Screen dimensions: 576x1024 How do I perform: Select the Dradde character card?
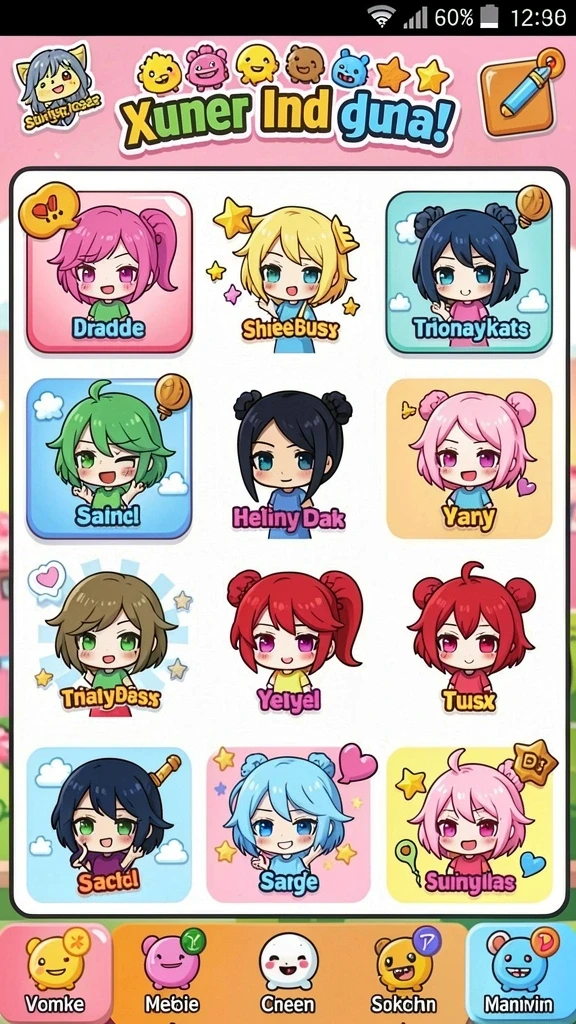click(x=109, y=271)
